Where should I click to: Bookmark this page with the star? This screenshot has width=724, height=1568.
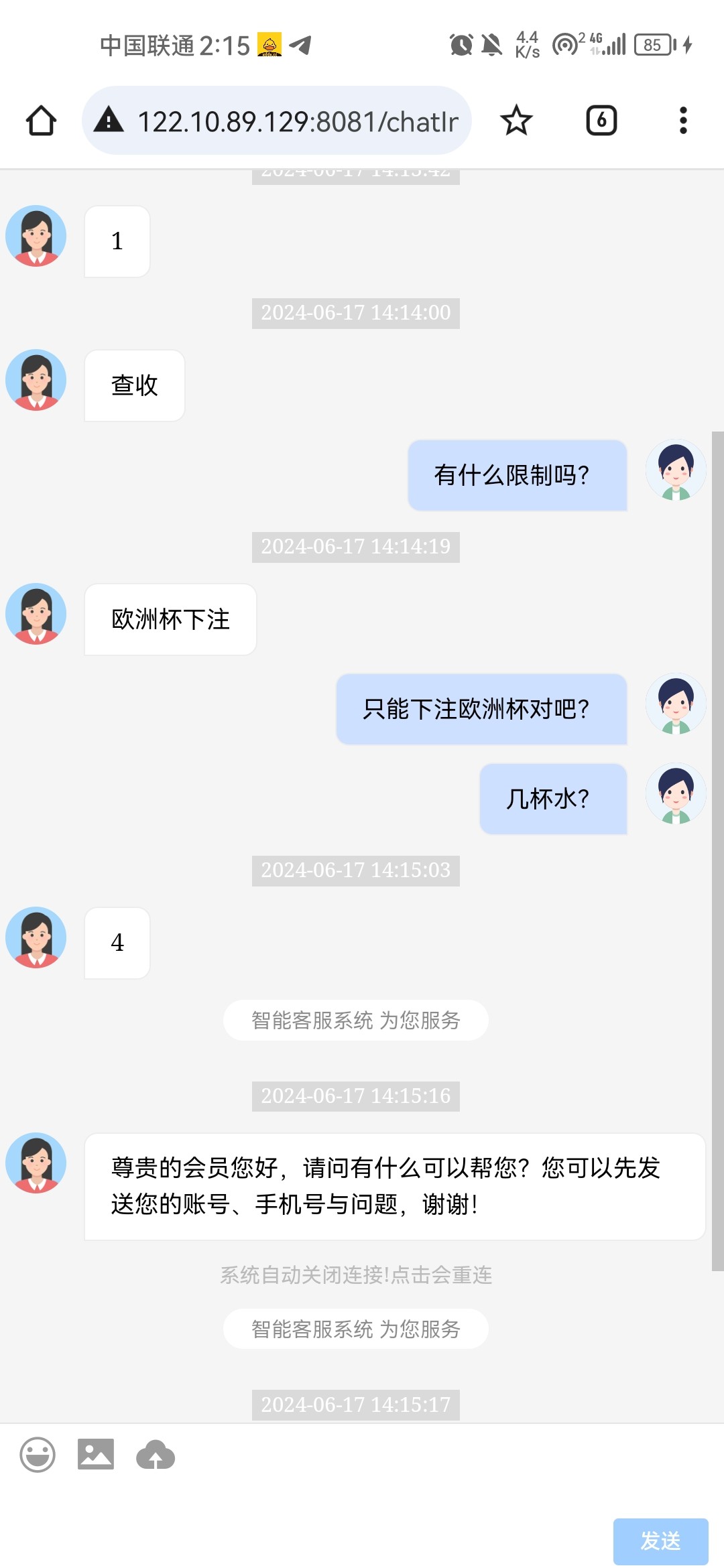(x=516, y=121)
